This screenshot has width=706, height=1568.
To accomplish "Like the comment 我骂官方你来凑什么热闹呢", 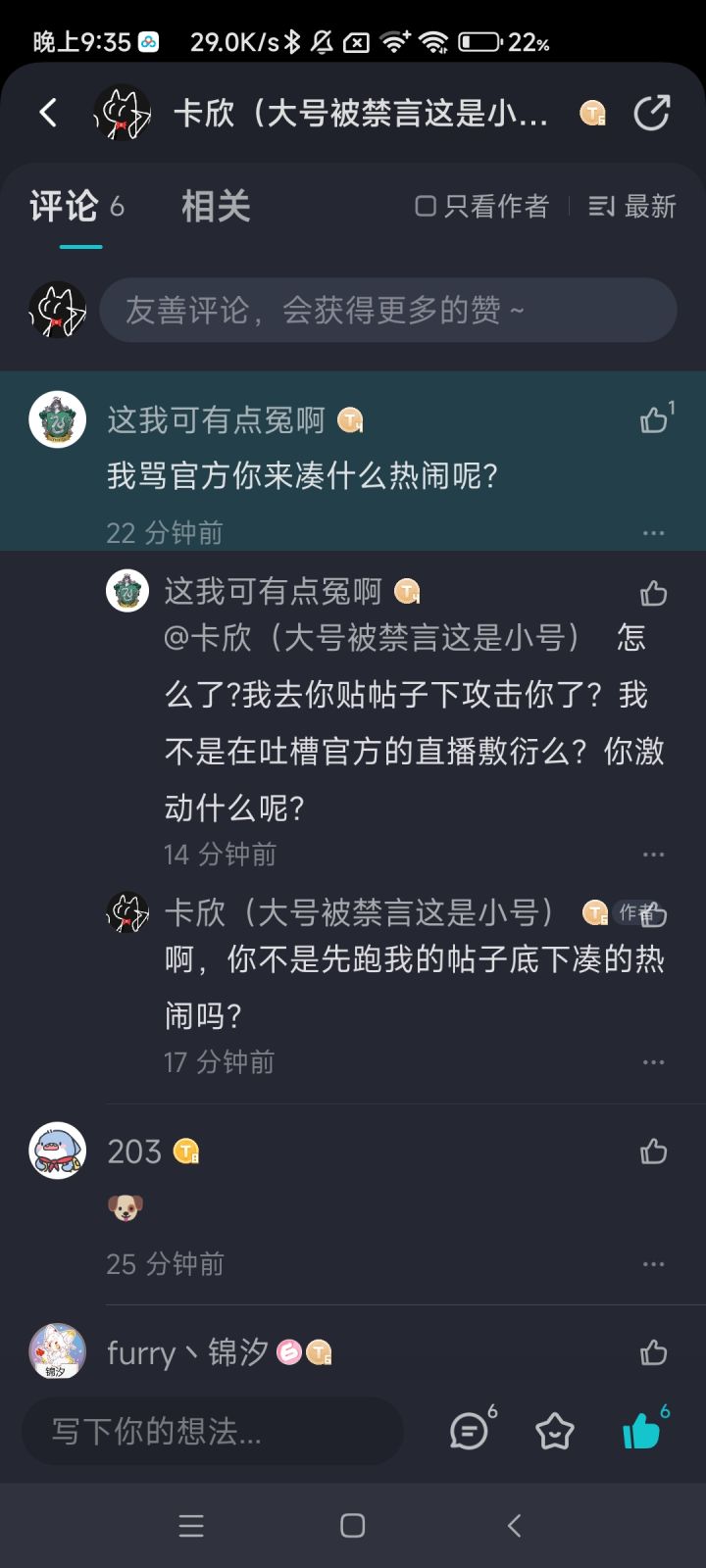I will point(655,419).
